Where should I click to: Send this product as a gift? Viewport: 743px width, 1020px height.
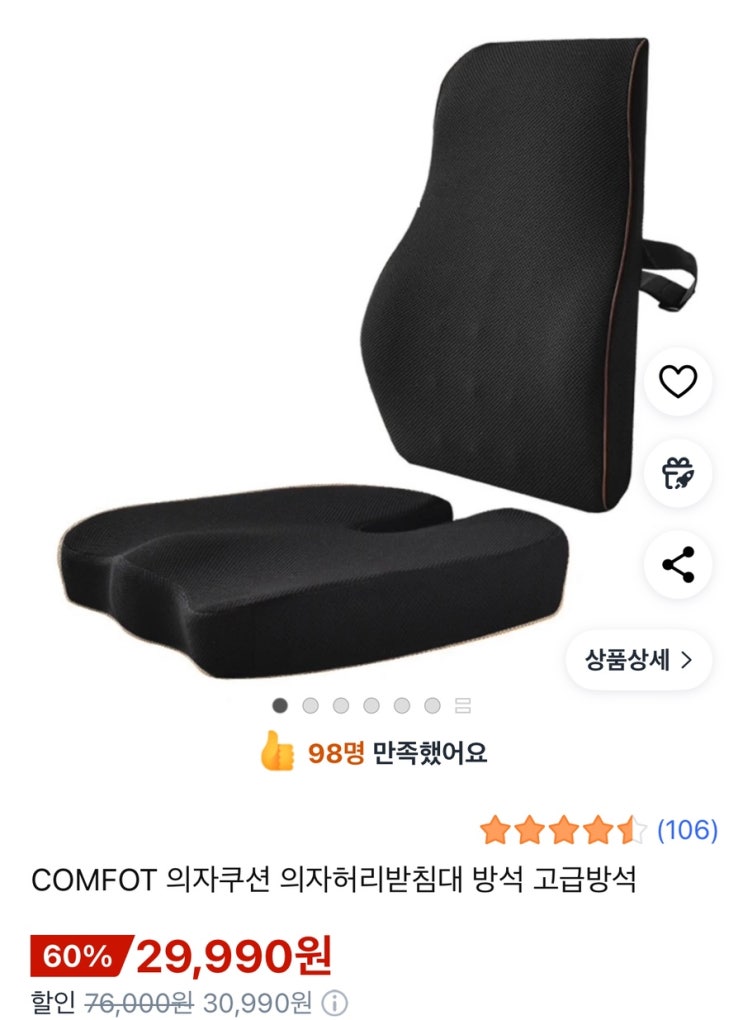click(678, 473)
